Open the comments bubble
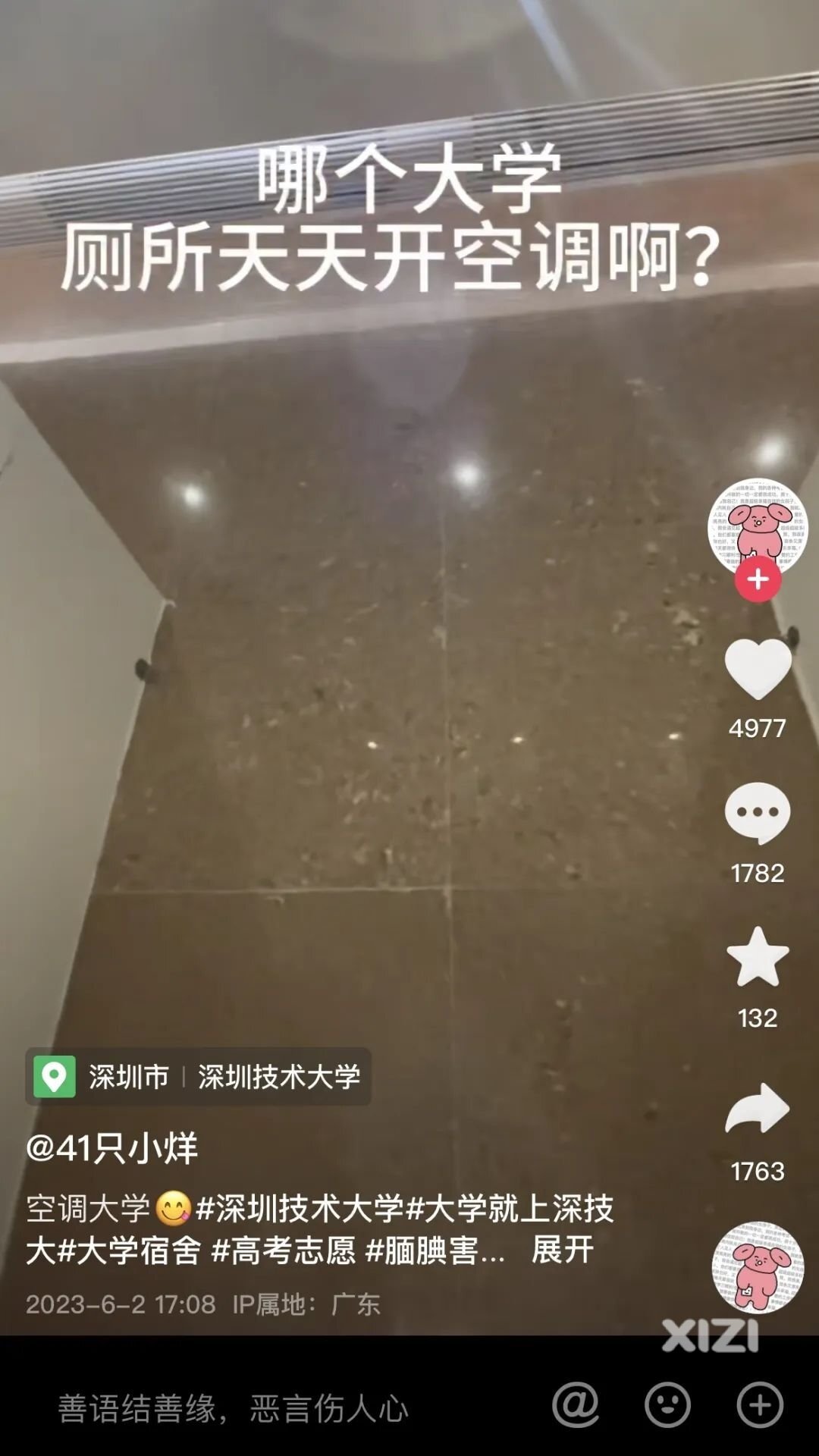This screenshot has height=1456, width=819. pyautogui.click(x=758, y=814)
